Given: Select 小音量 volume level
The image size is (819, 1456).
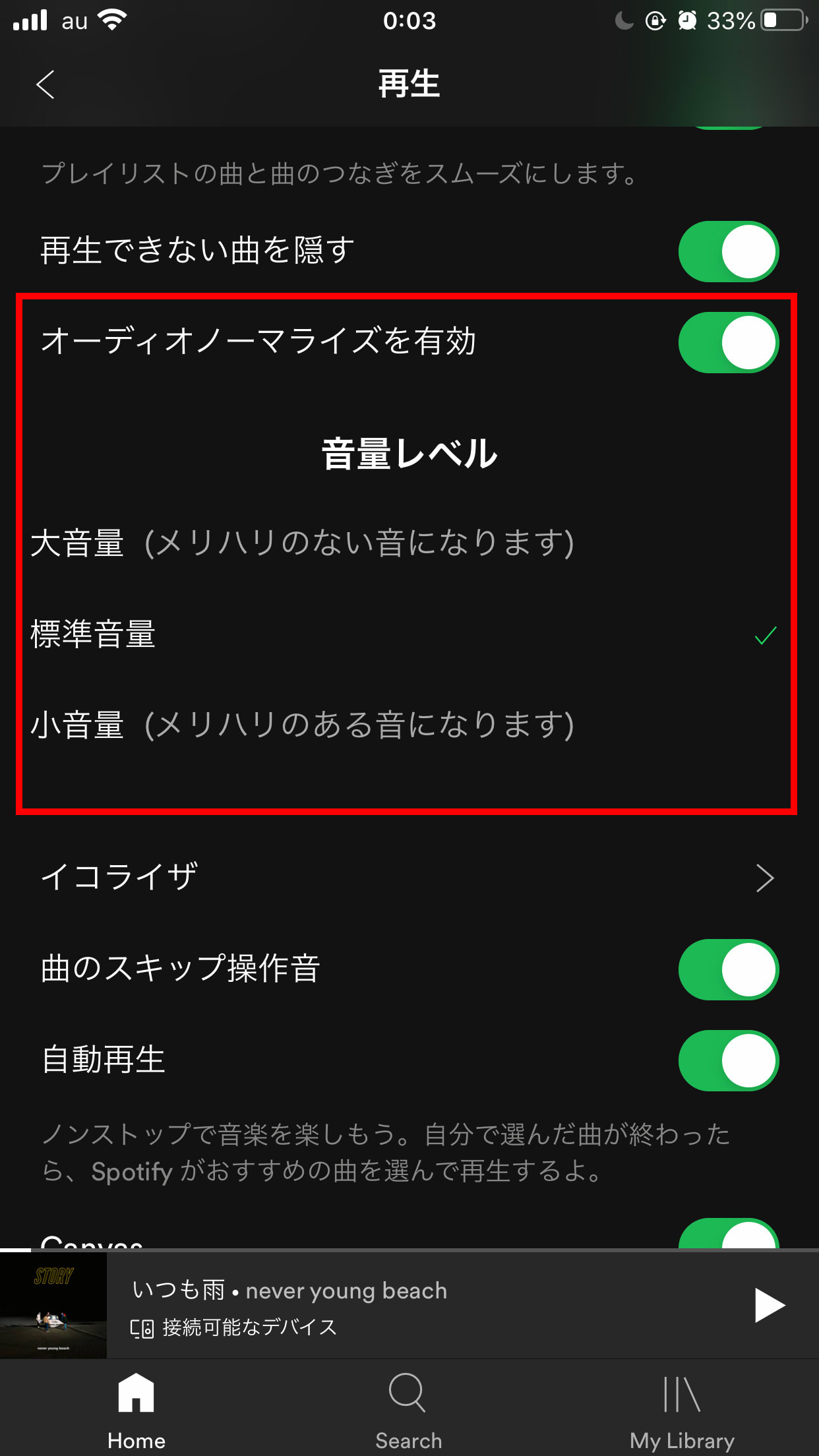Looking at the screenshot, I should tap(303, 725).
